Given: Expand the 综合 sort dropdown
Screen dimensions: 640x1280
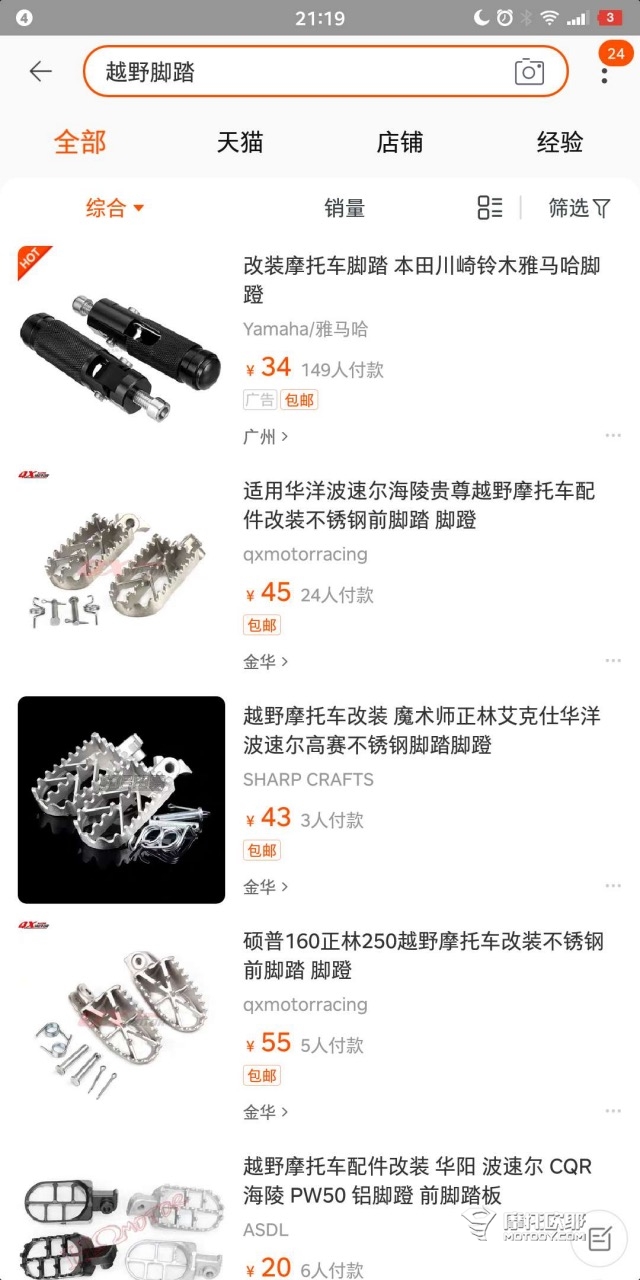Looking at the screenshot, I should tap(115, 208).
